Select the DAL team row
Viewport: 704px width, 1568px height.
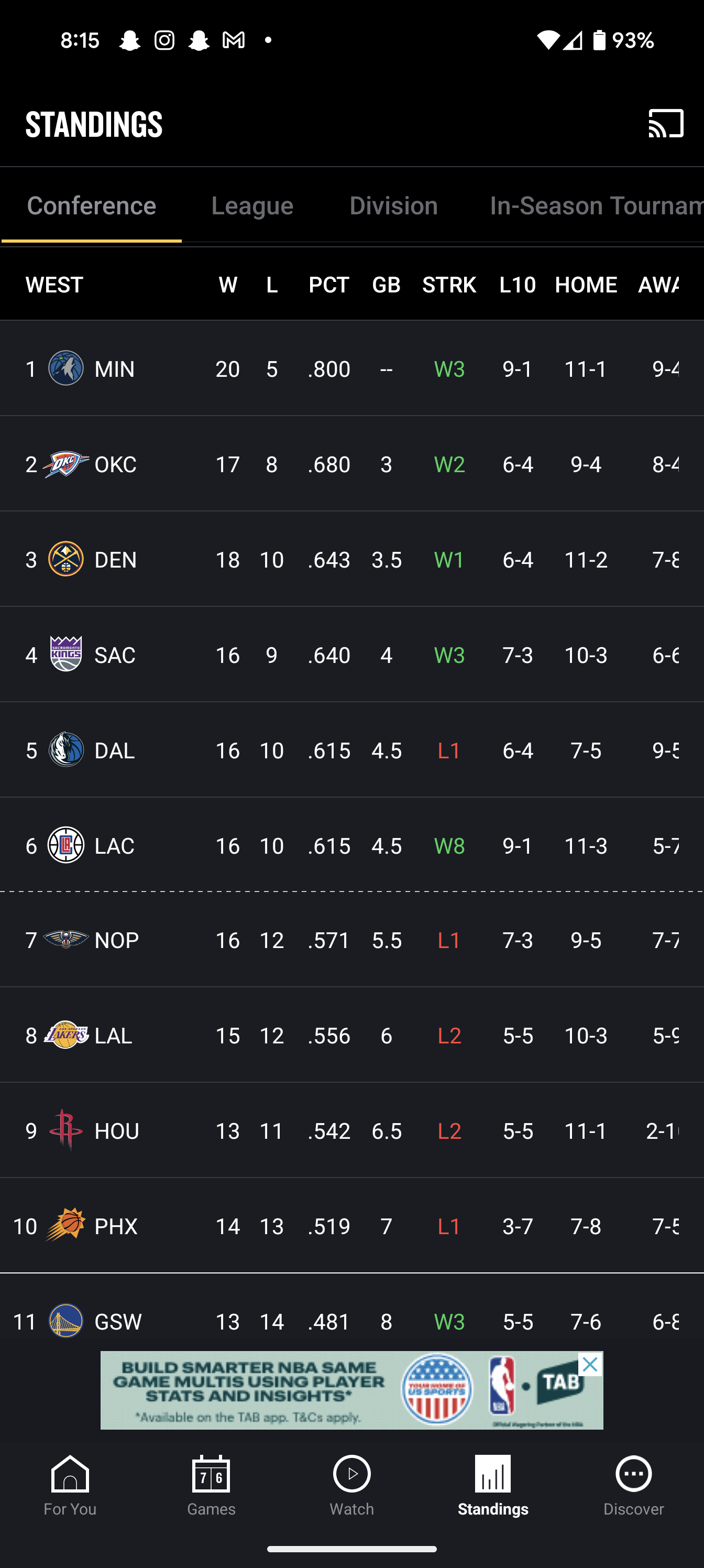click(x=351, y=750)
